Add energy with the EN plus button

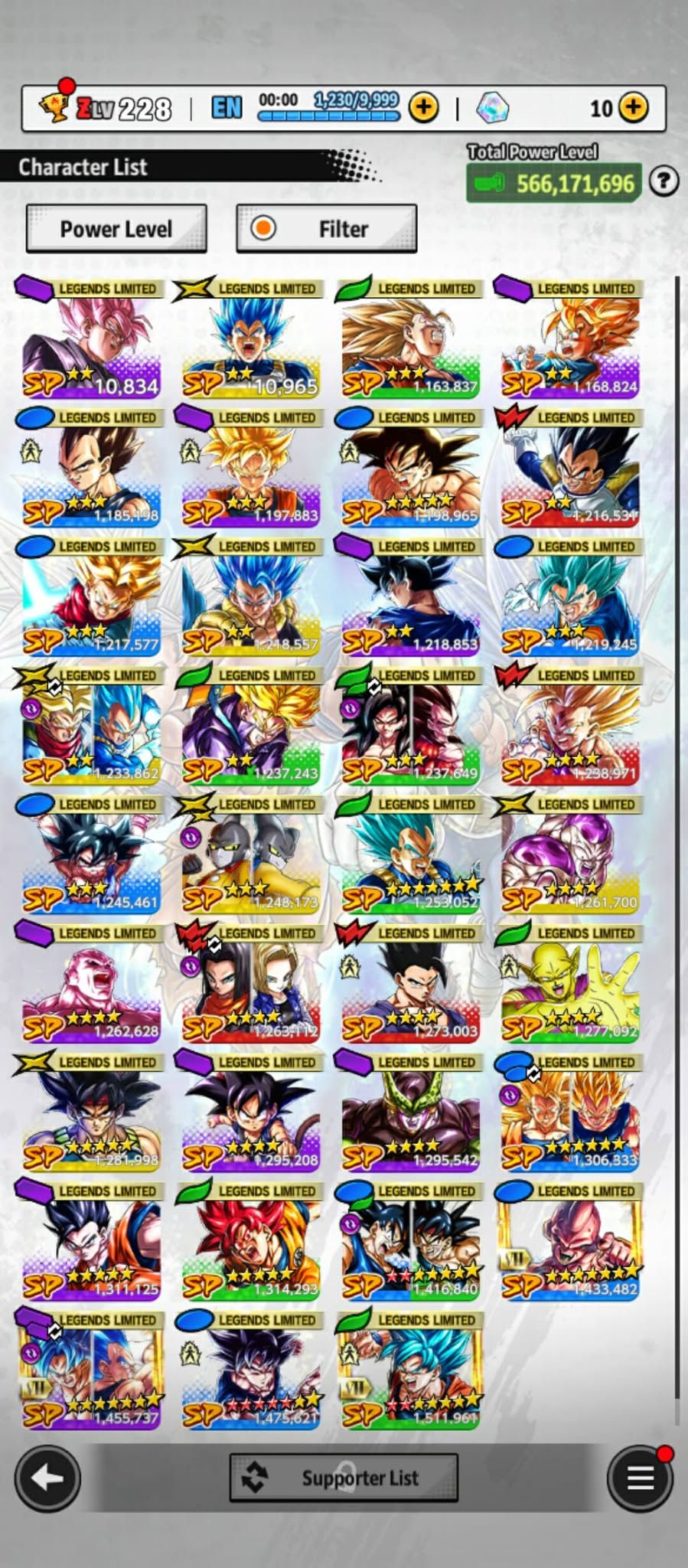click(424, 108)
